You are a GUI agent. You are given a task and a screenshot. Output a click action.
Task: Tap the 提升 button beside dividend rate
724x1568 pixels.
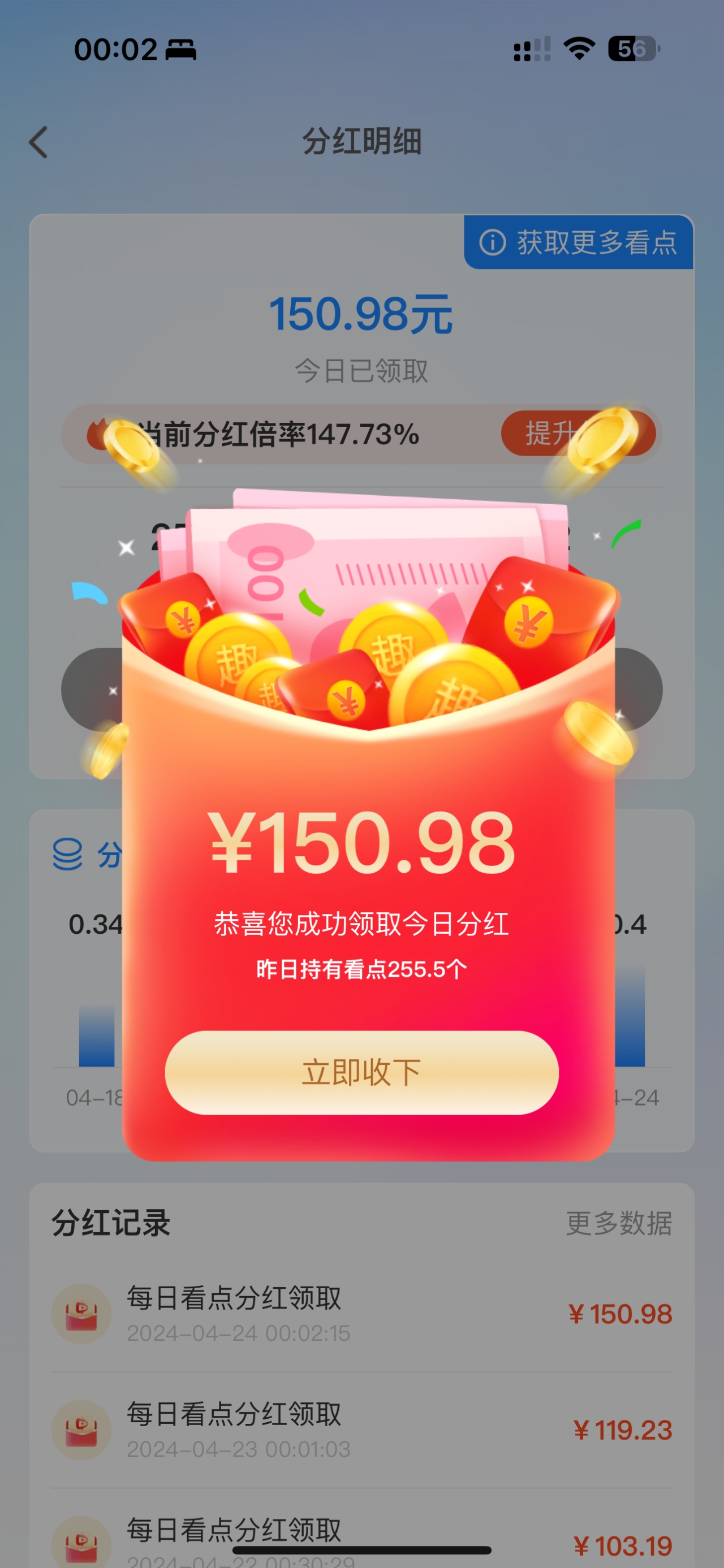point(578,434)
